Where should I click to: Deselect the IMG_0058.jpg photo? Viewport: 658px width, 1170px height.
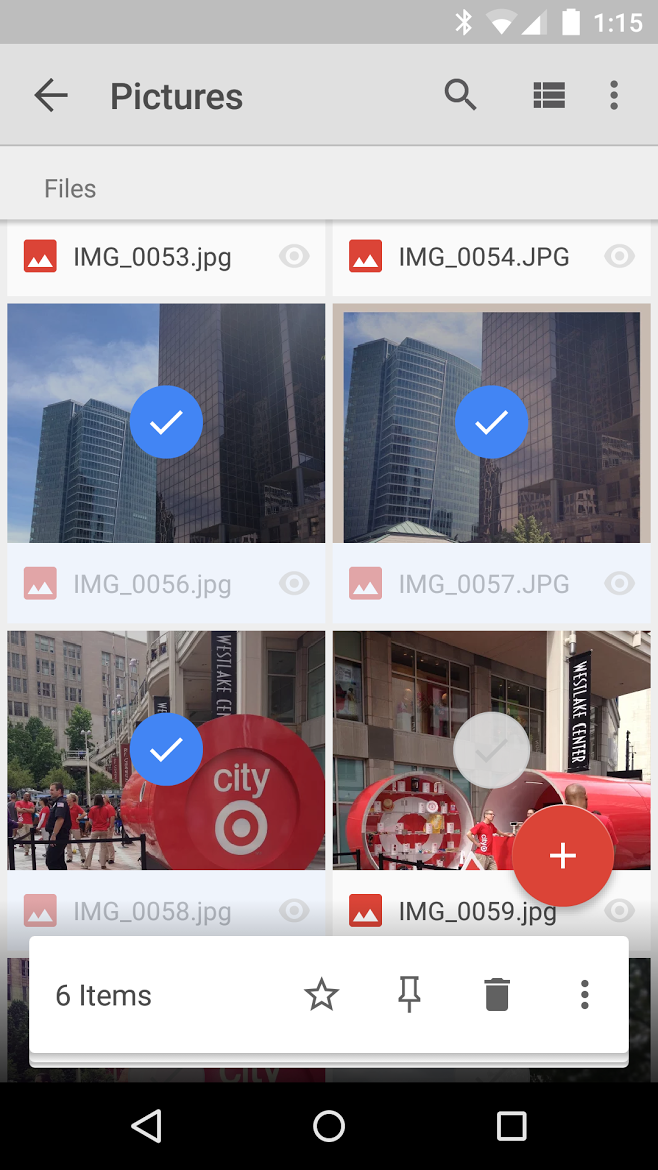[x=166, y=749]
